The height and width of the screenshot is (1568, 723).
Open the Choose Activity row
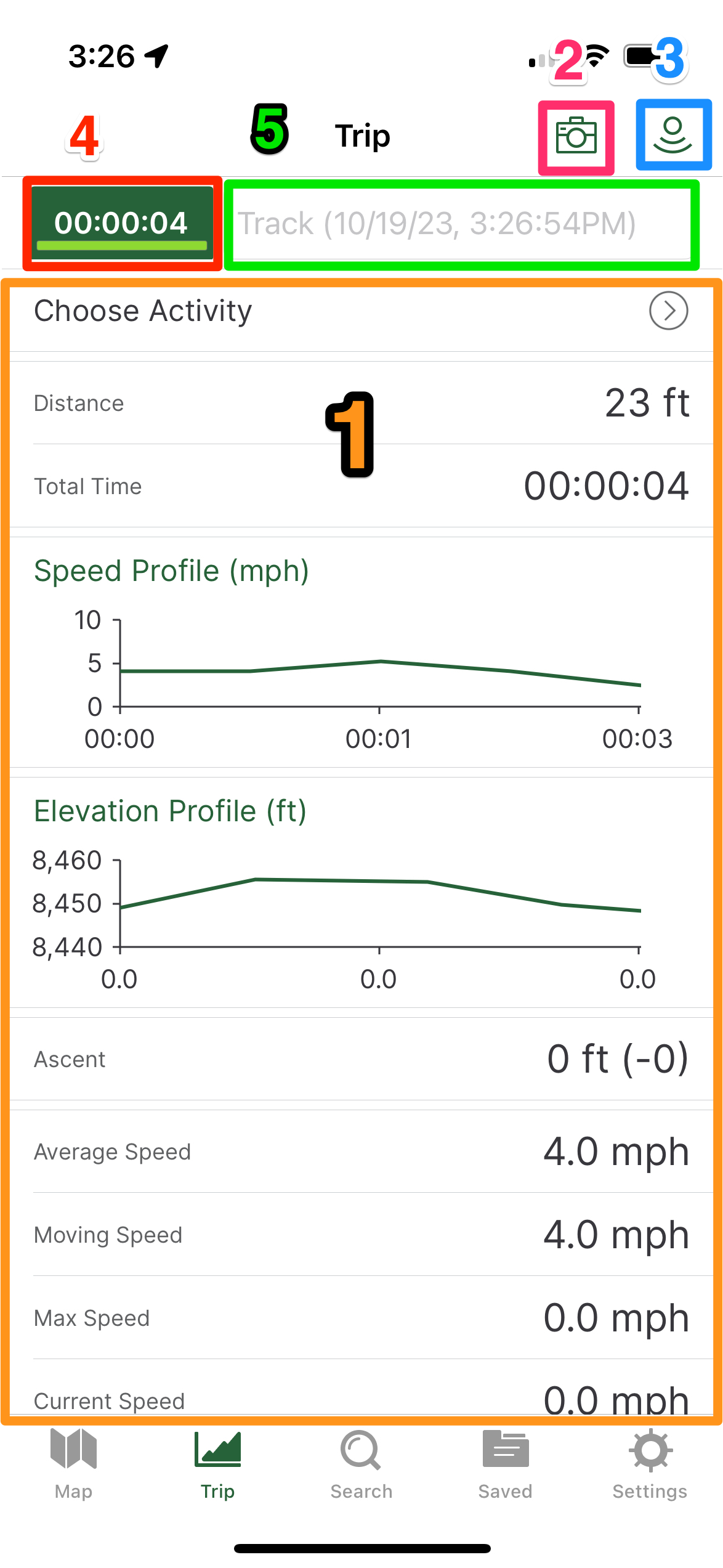pos(361,311)
